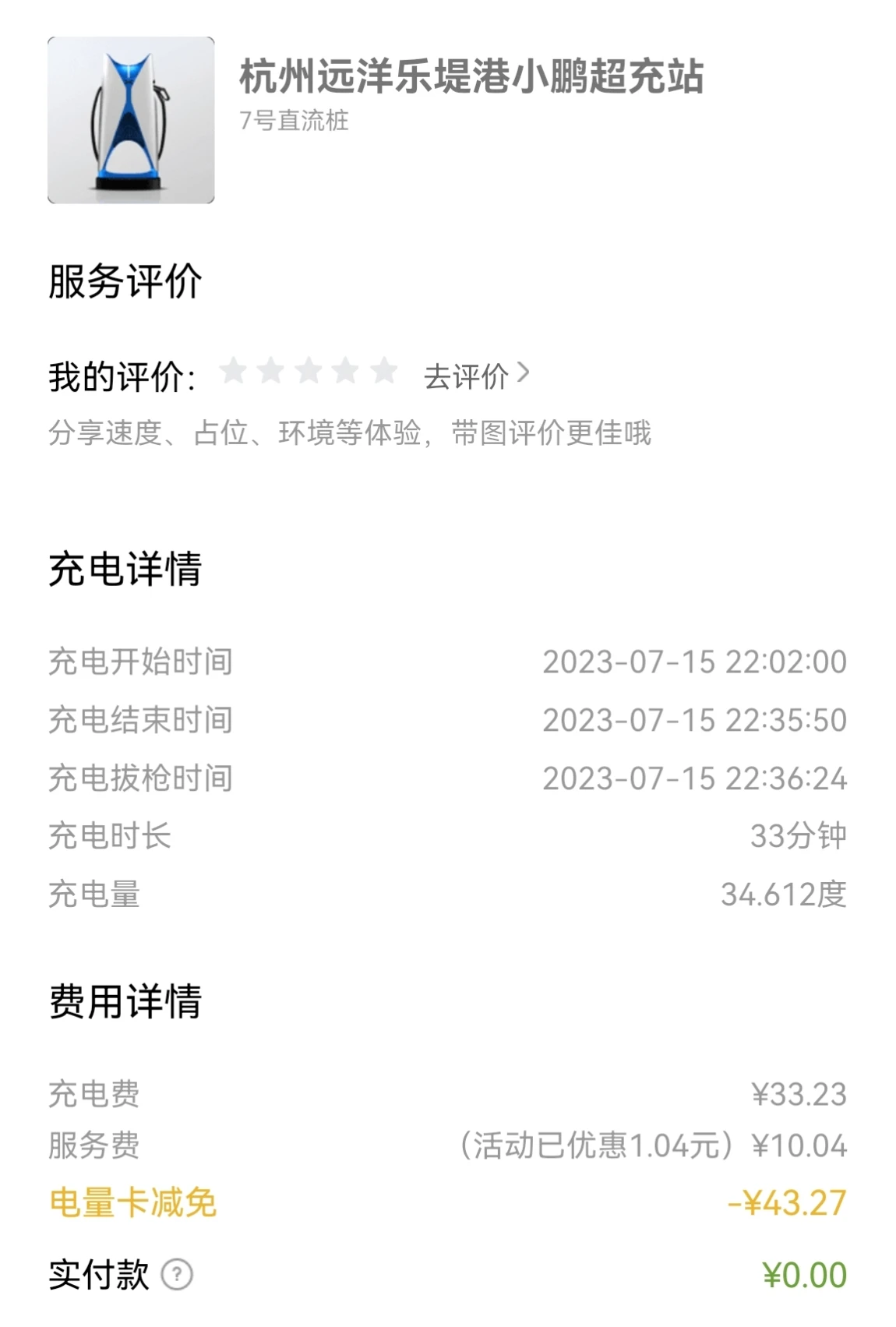Select the fifth rating star

point(383,372)
